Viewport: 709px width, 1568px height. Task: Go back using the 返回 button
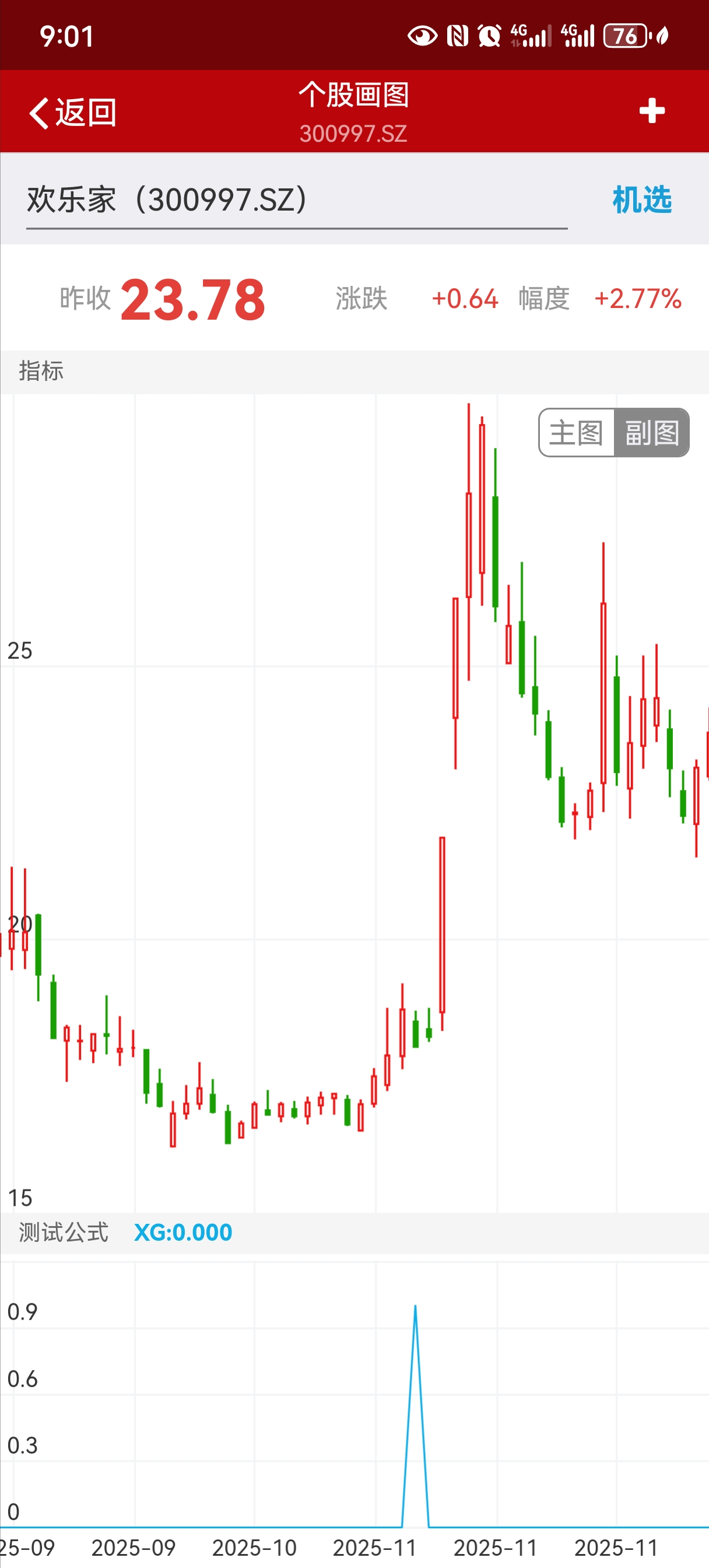73,113
